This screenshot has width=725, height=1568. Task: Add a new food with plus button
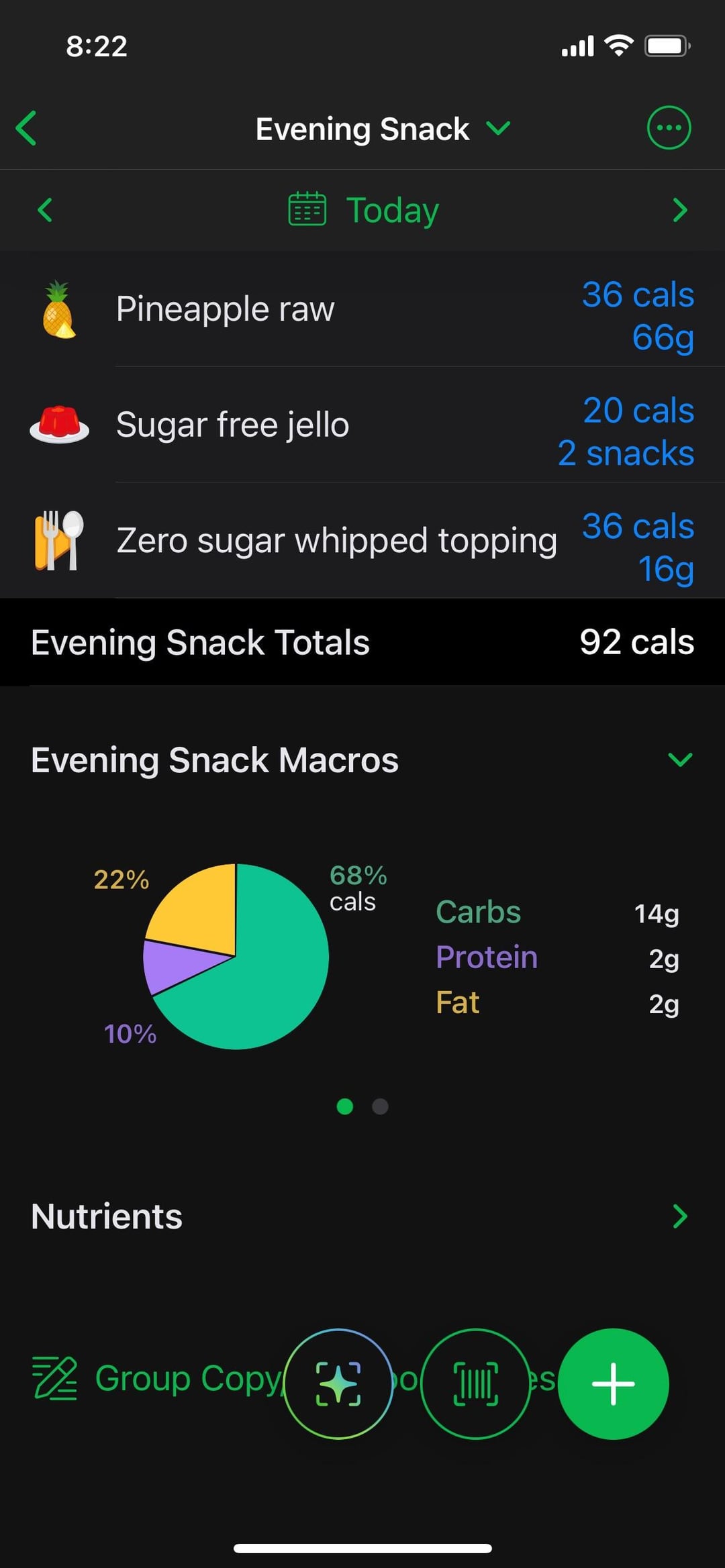click(x=613, y=1383)
